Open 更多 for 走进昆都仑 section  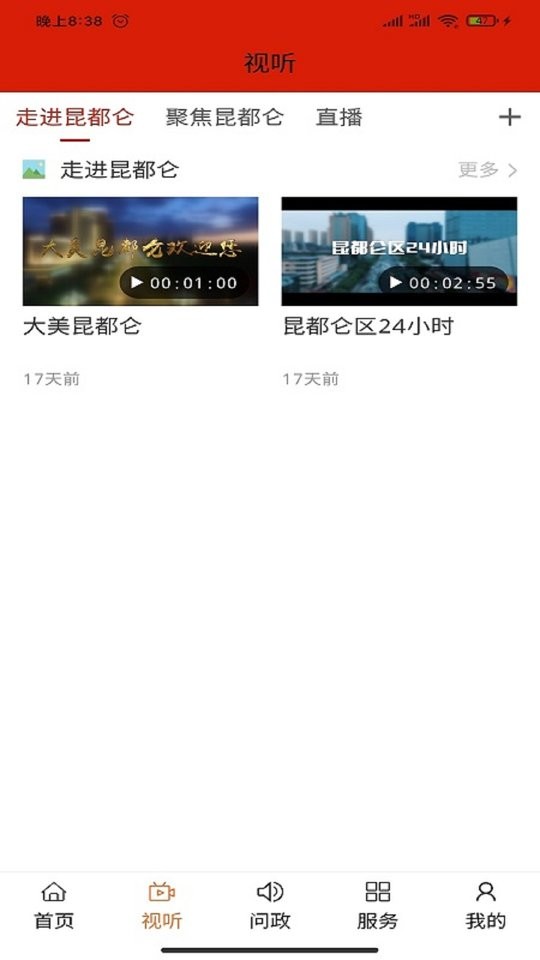point(488,170)
